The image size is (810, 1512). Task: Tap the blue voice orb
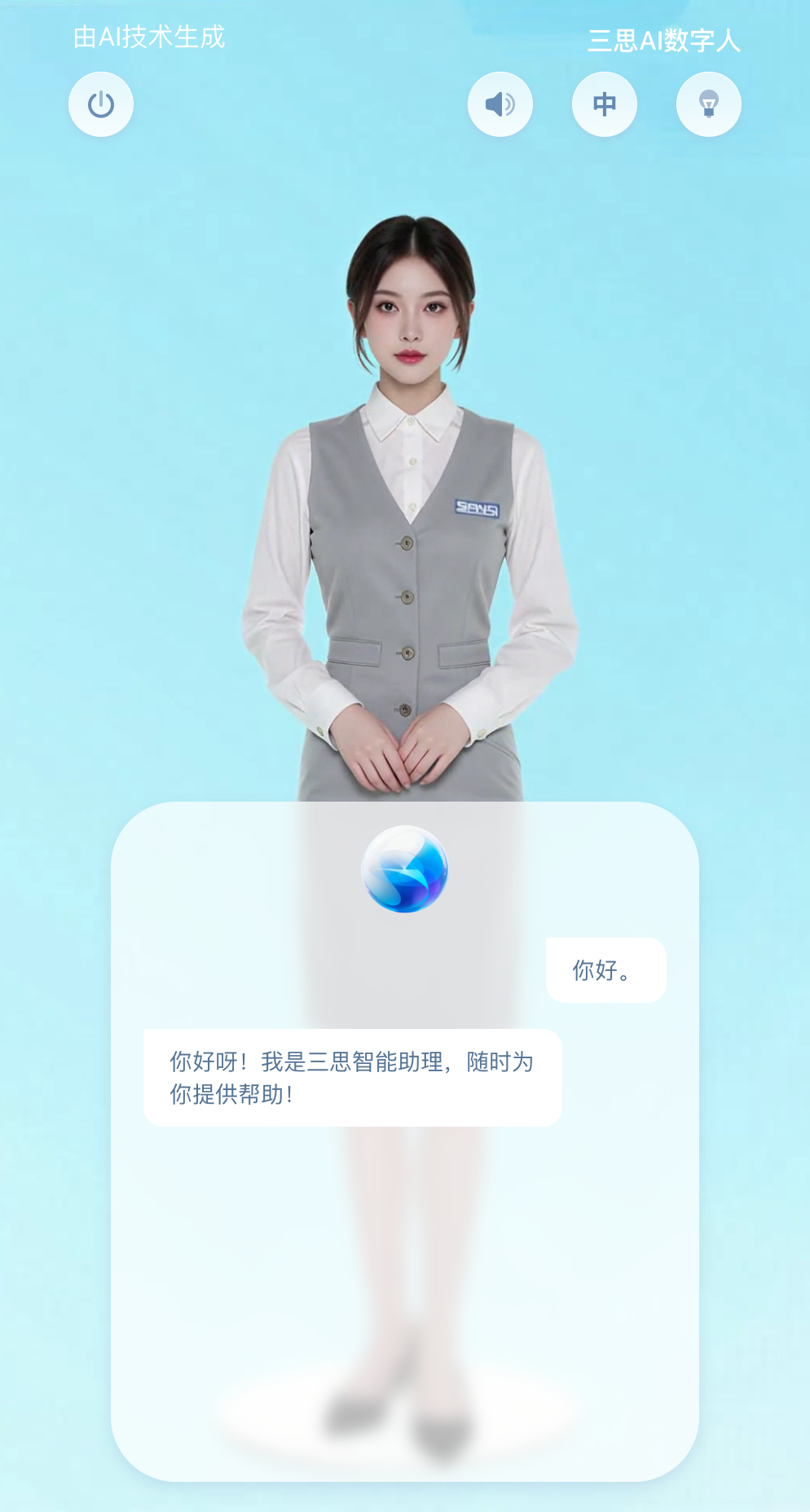click(405, 868)
